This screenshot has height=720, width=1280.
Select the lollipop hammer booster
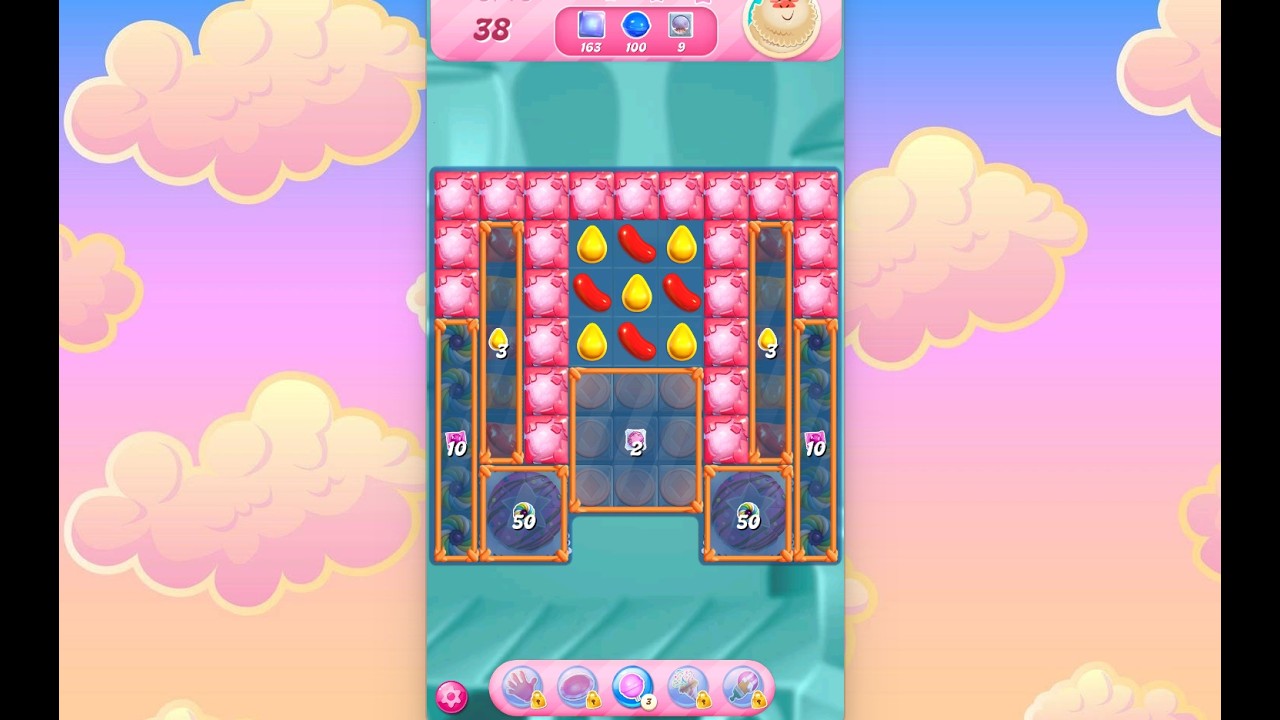631,687
